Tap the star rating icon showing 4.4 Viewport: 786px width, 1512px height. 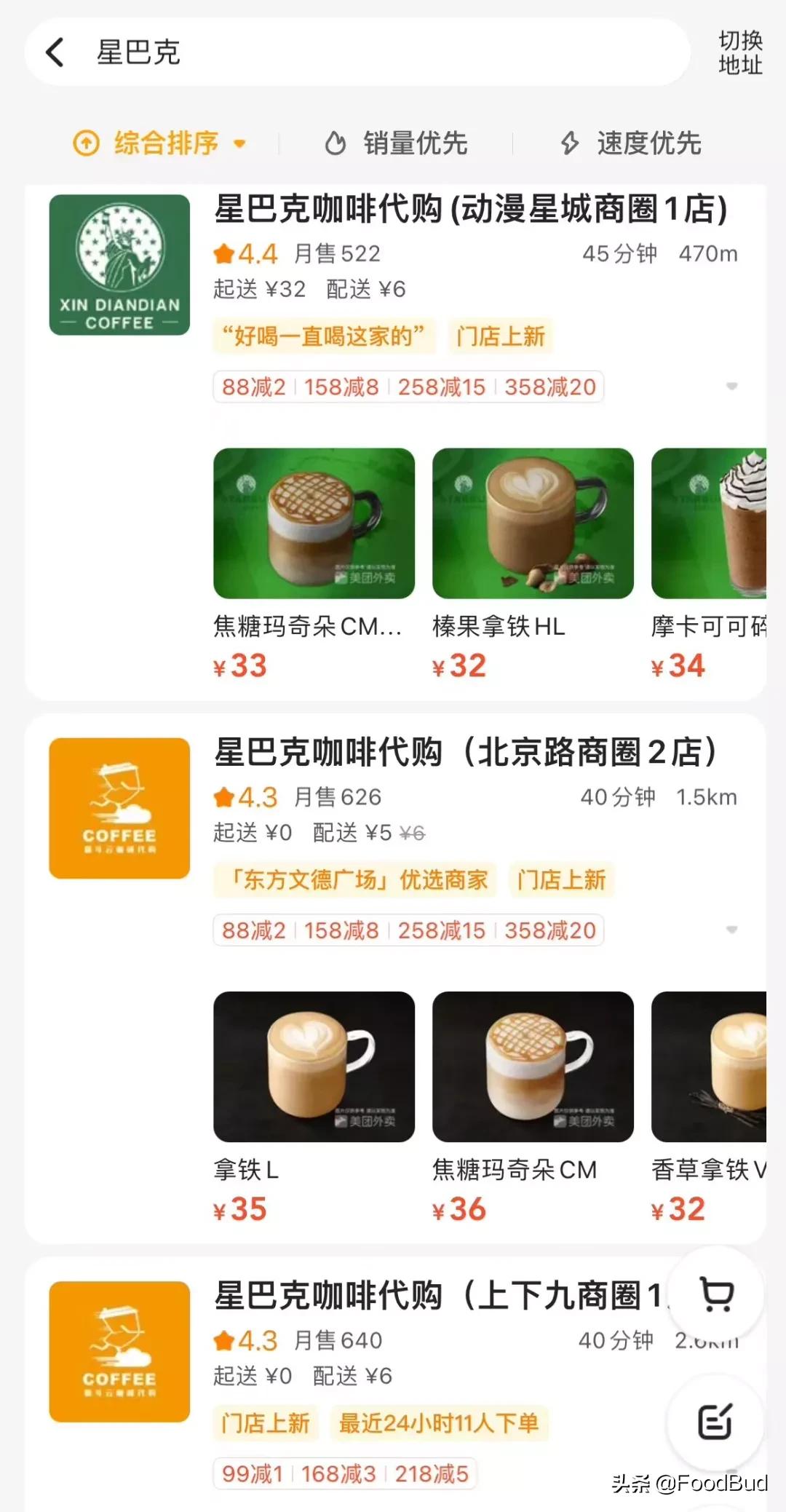(222, 253)
